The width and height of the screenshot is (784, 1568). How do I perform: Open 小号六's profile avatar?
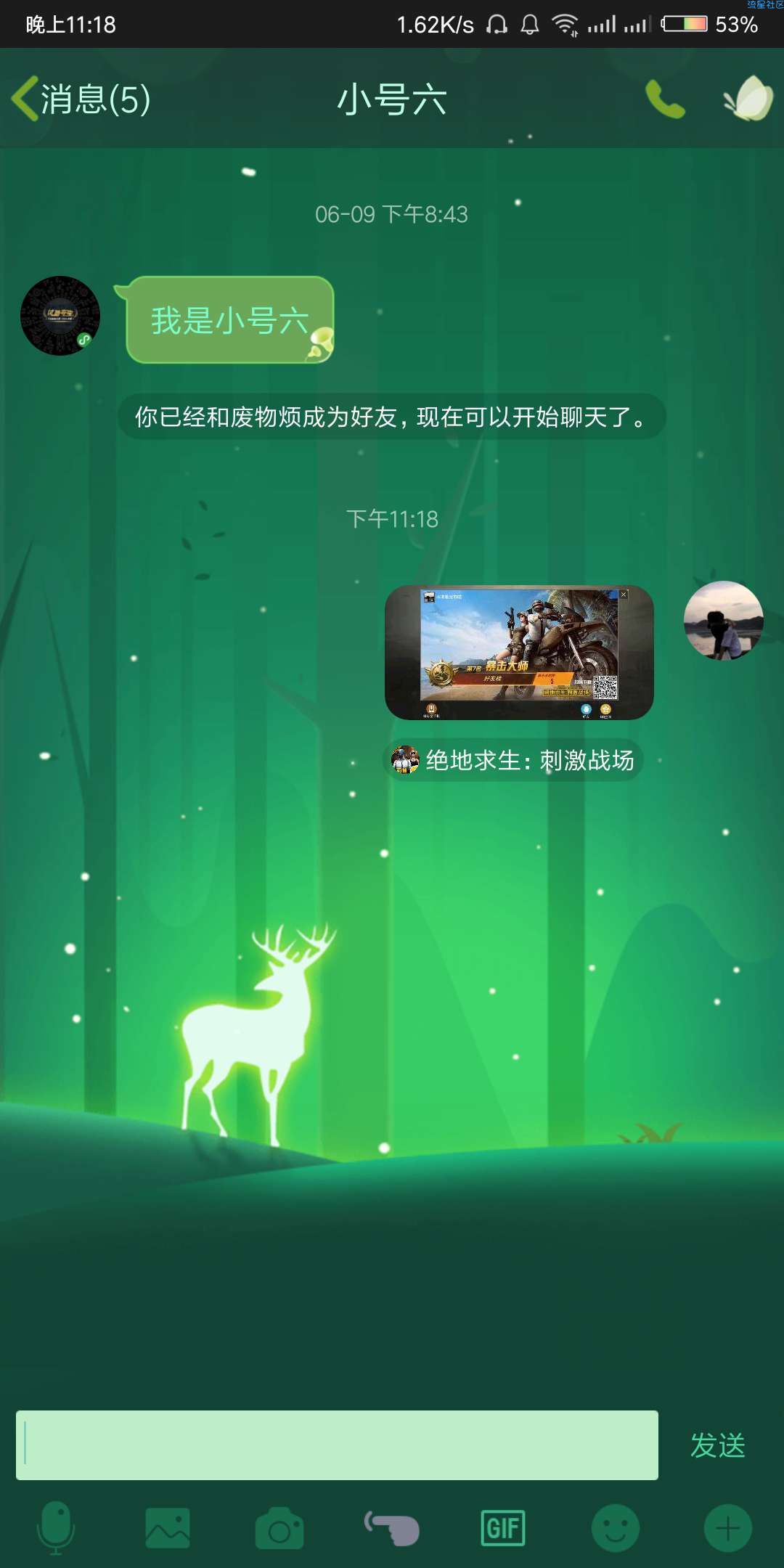[x=60, y=316]
